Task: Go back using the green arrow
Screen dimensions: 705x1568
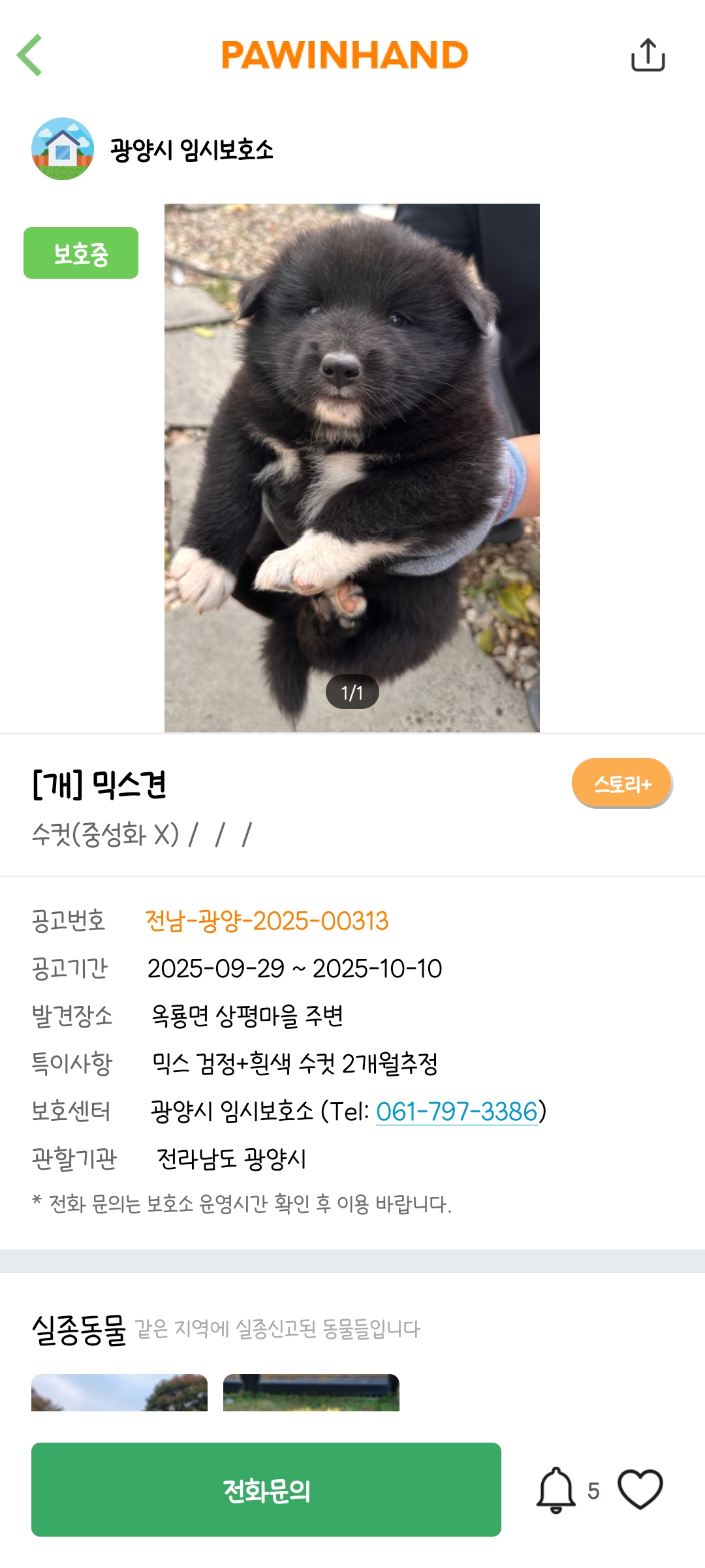Action: coord(30,55)
